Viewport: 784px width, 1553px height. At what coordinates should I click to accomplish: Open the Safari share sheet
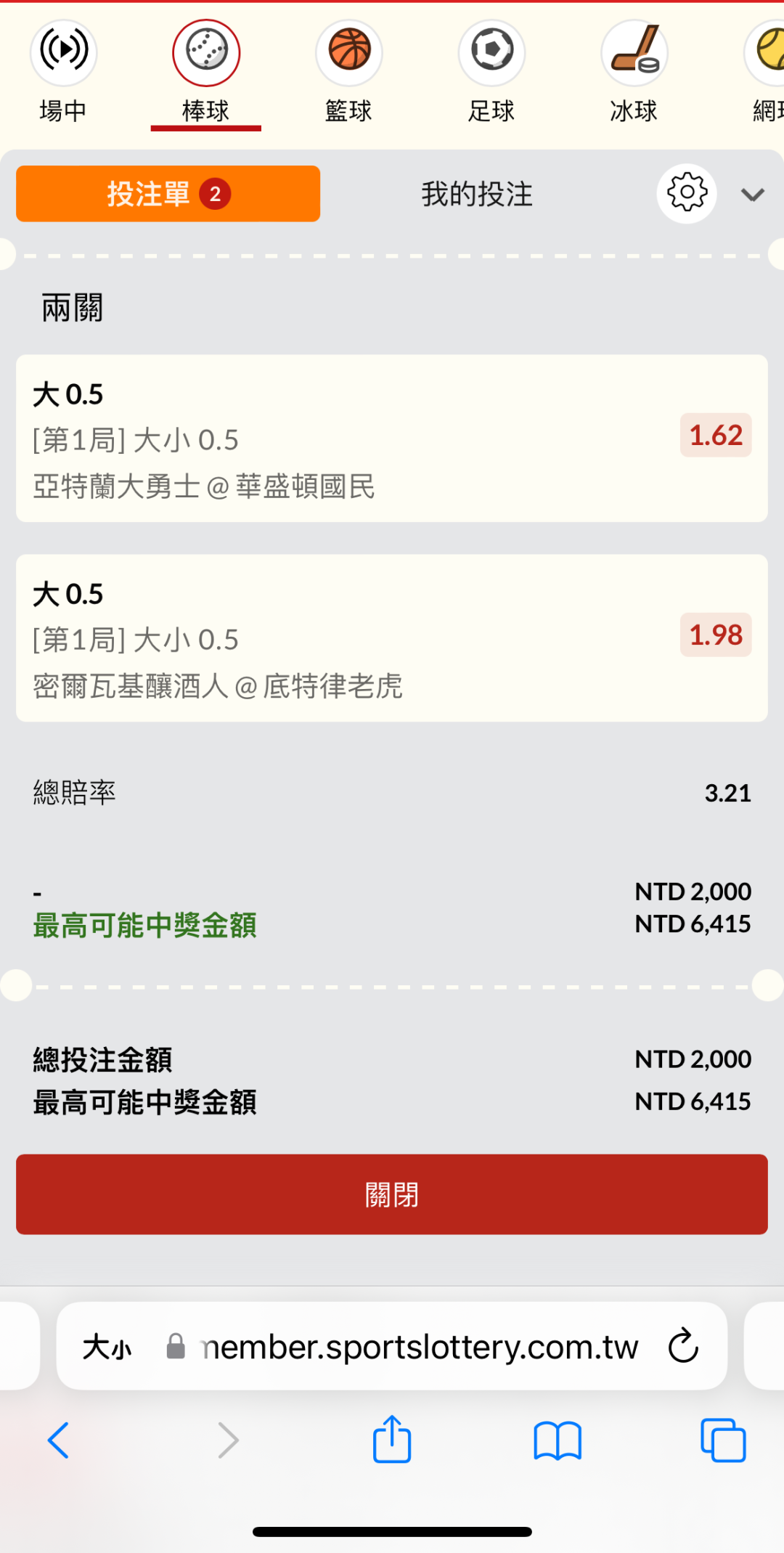(392, 1439)
